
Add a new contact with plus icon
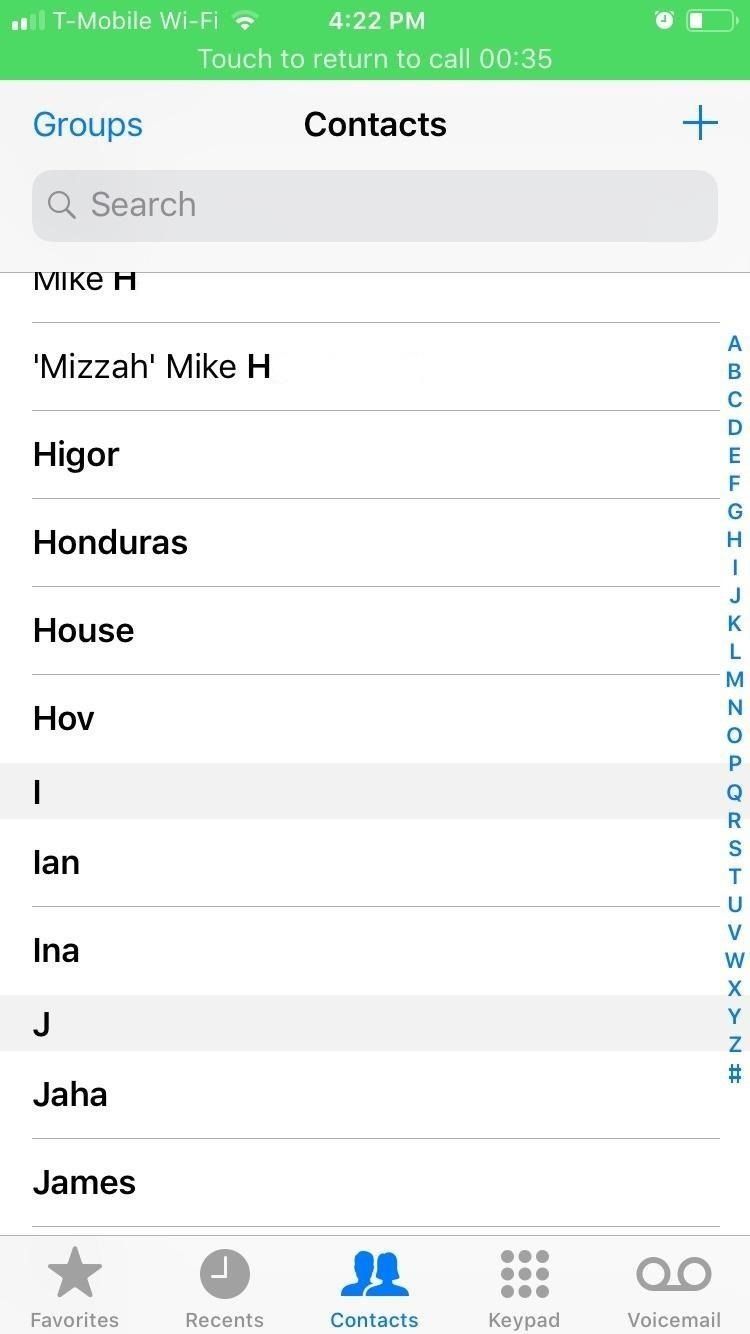(699, 124)
